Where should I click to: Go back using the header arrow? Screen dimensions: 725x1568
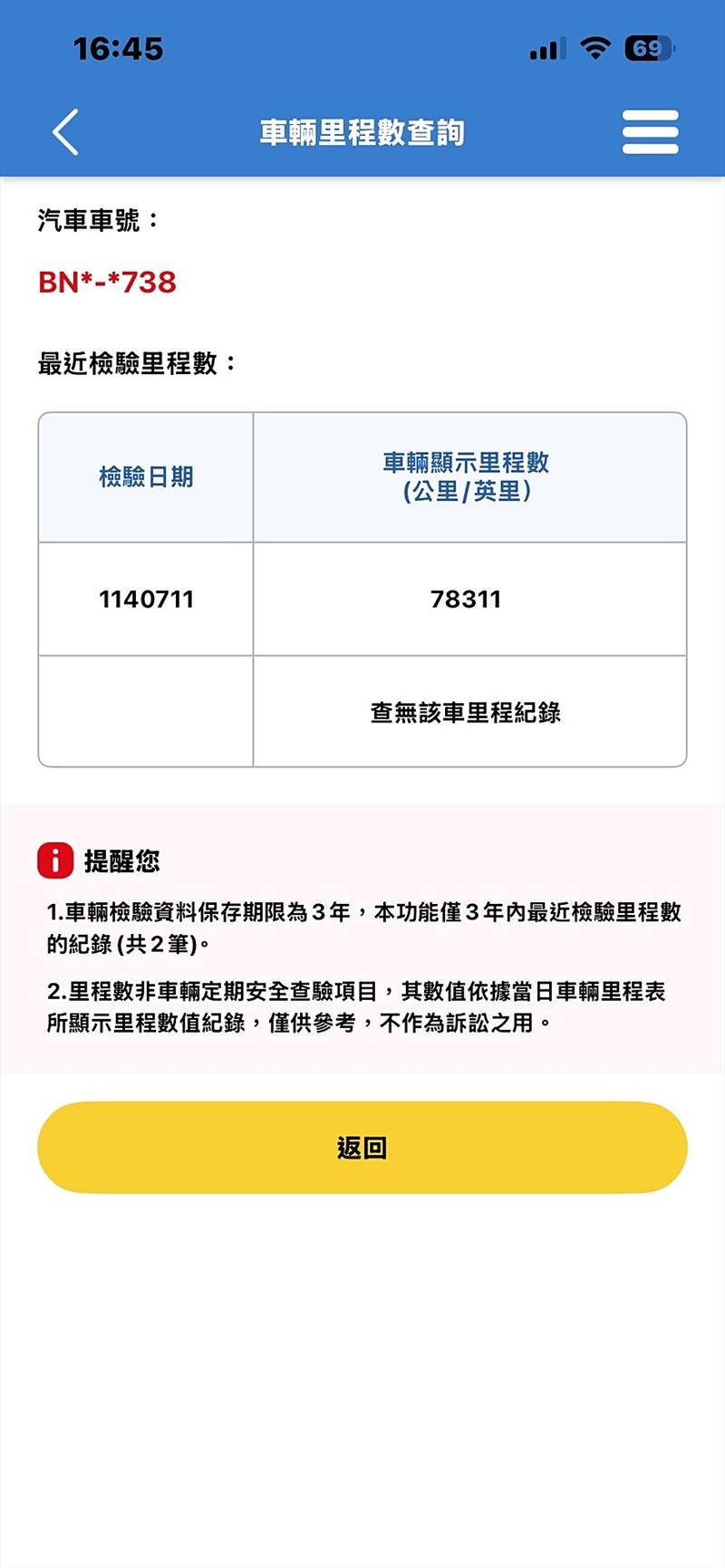point(65,132)
